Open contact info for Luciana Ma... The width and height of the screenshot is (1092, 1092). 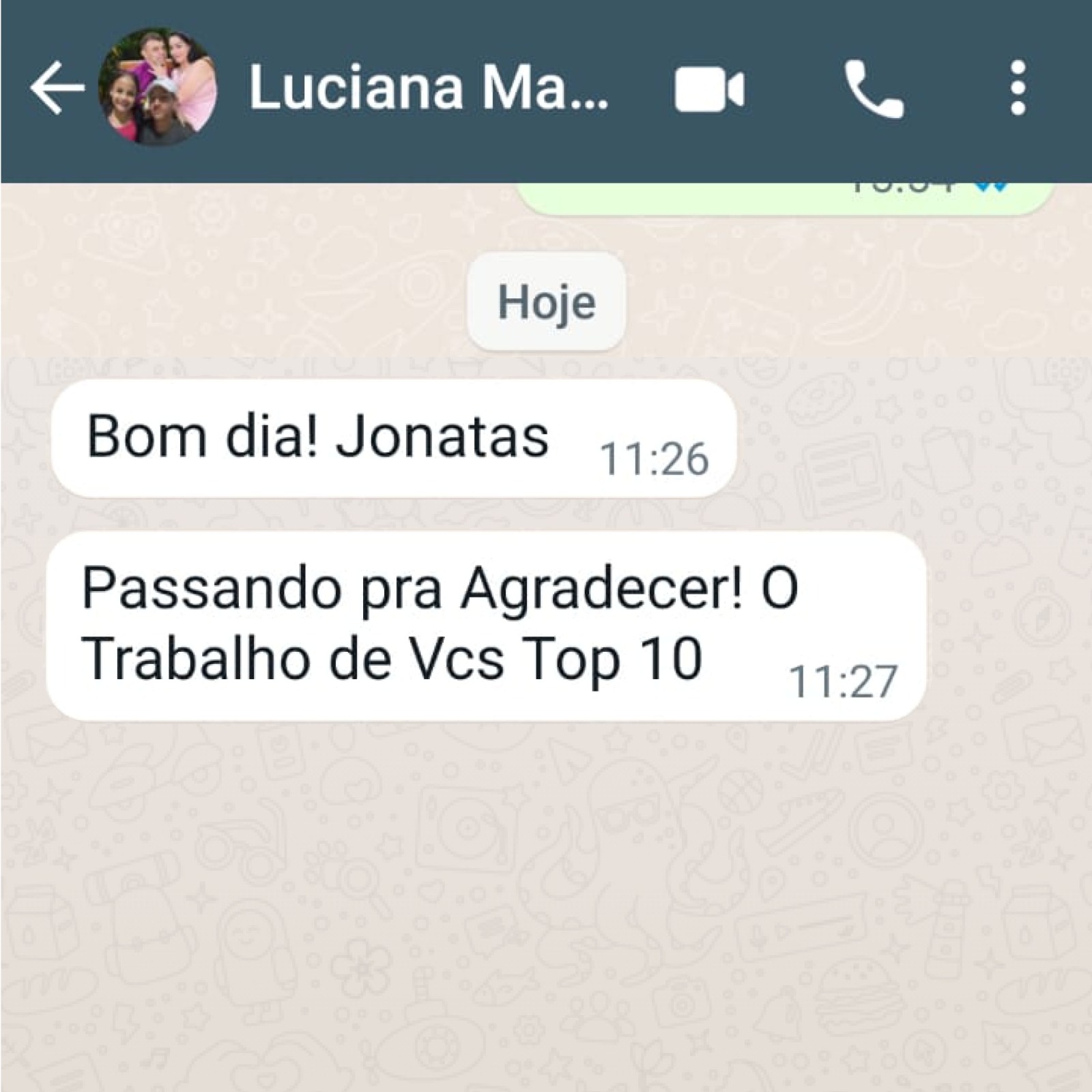(427, 87)
